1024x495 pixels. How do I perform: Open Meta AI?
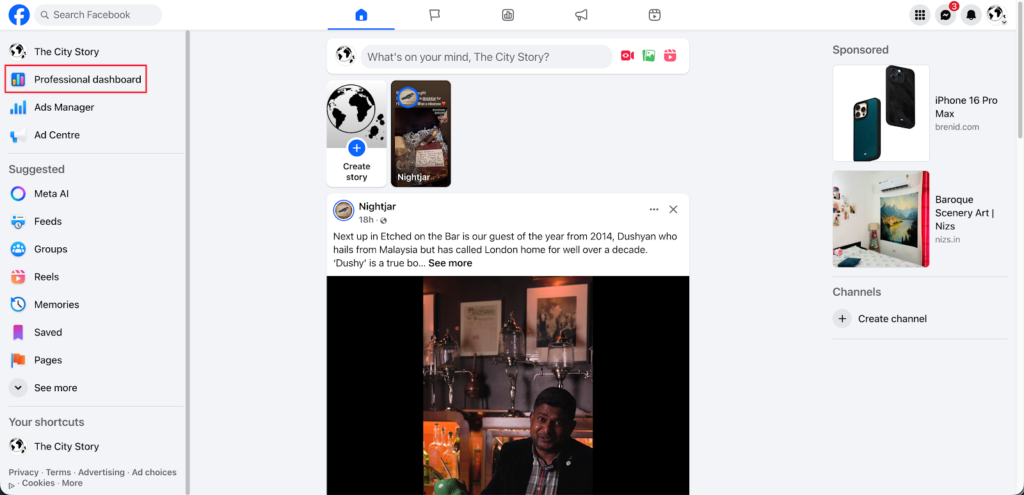coord(51,194)
